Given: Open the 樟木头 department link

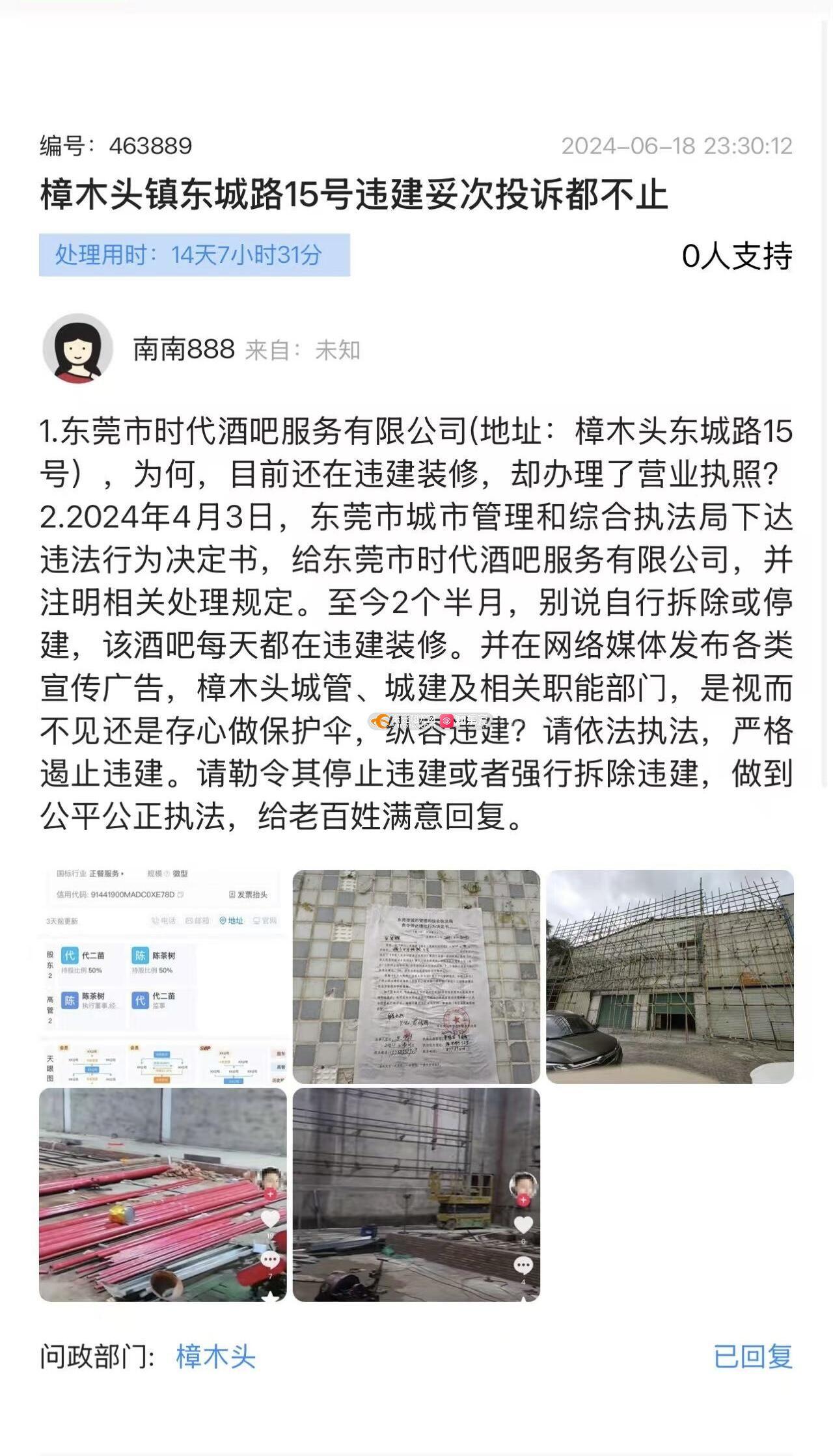Looking at the screenshot, I should tap(215, 1357).
